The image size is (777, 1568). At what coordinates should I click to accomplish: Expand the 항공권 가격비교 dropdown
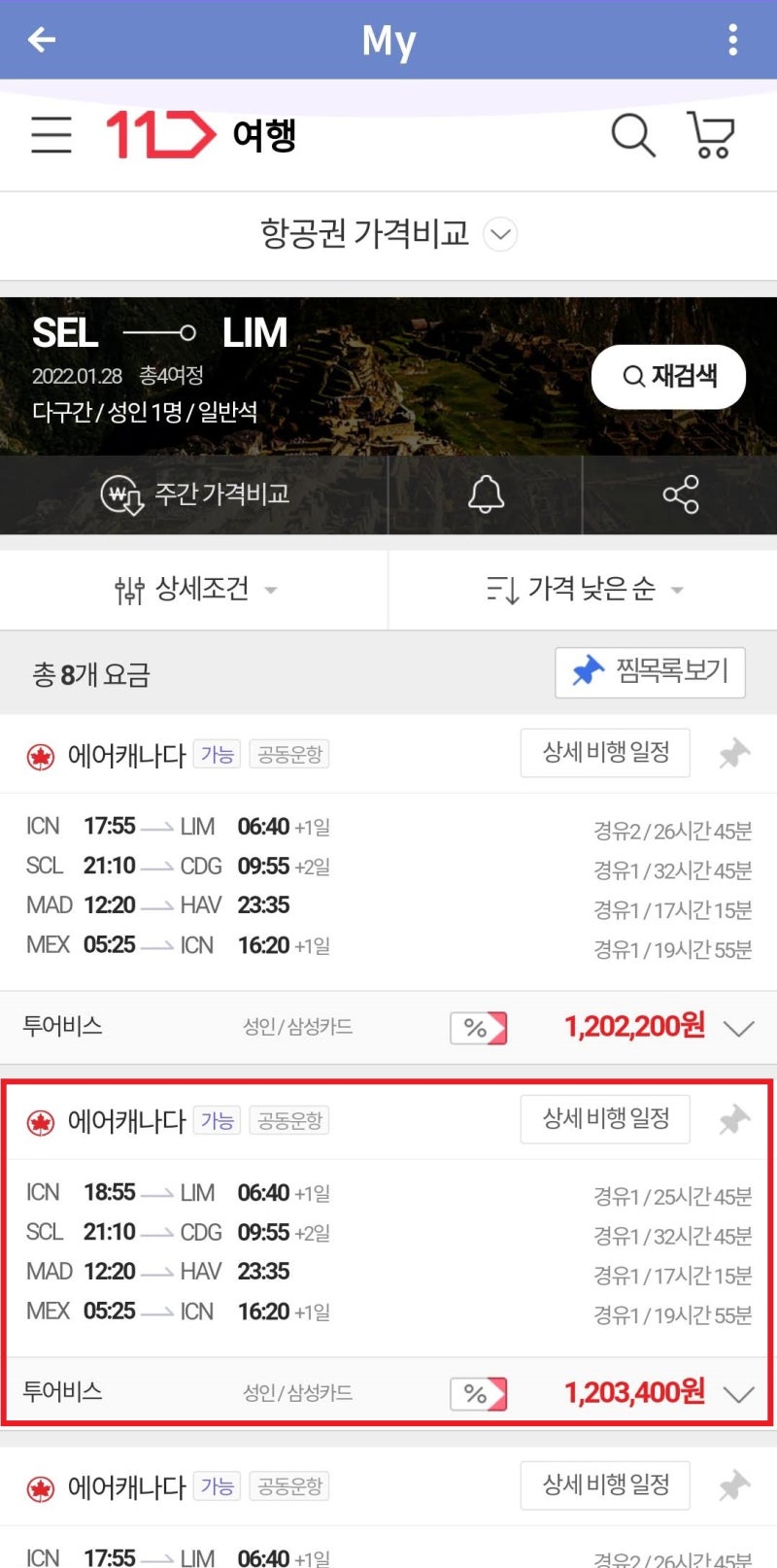[x=500, y=234]
